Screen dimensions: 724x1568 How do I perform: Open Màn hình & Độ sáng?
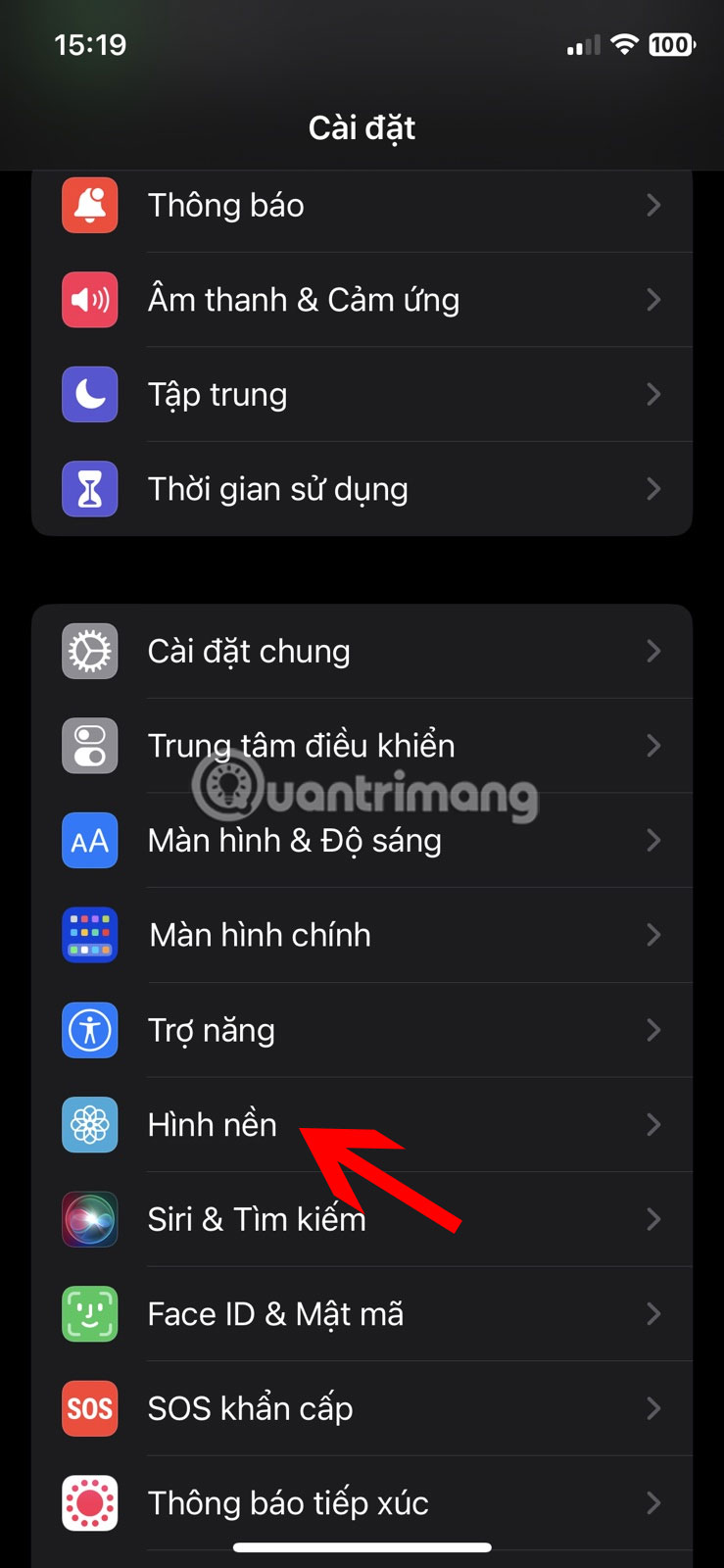click(362, 841)
